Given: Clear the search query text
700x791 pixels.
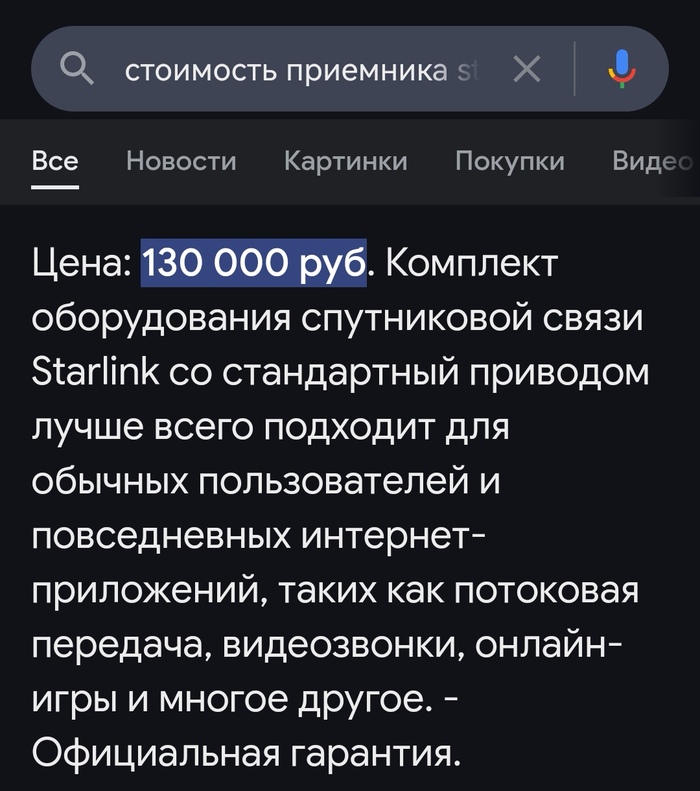Looking at the screenshot, I should (526, 69).
